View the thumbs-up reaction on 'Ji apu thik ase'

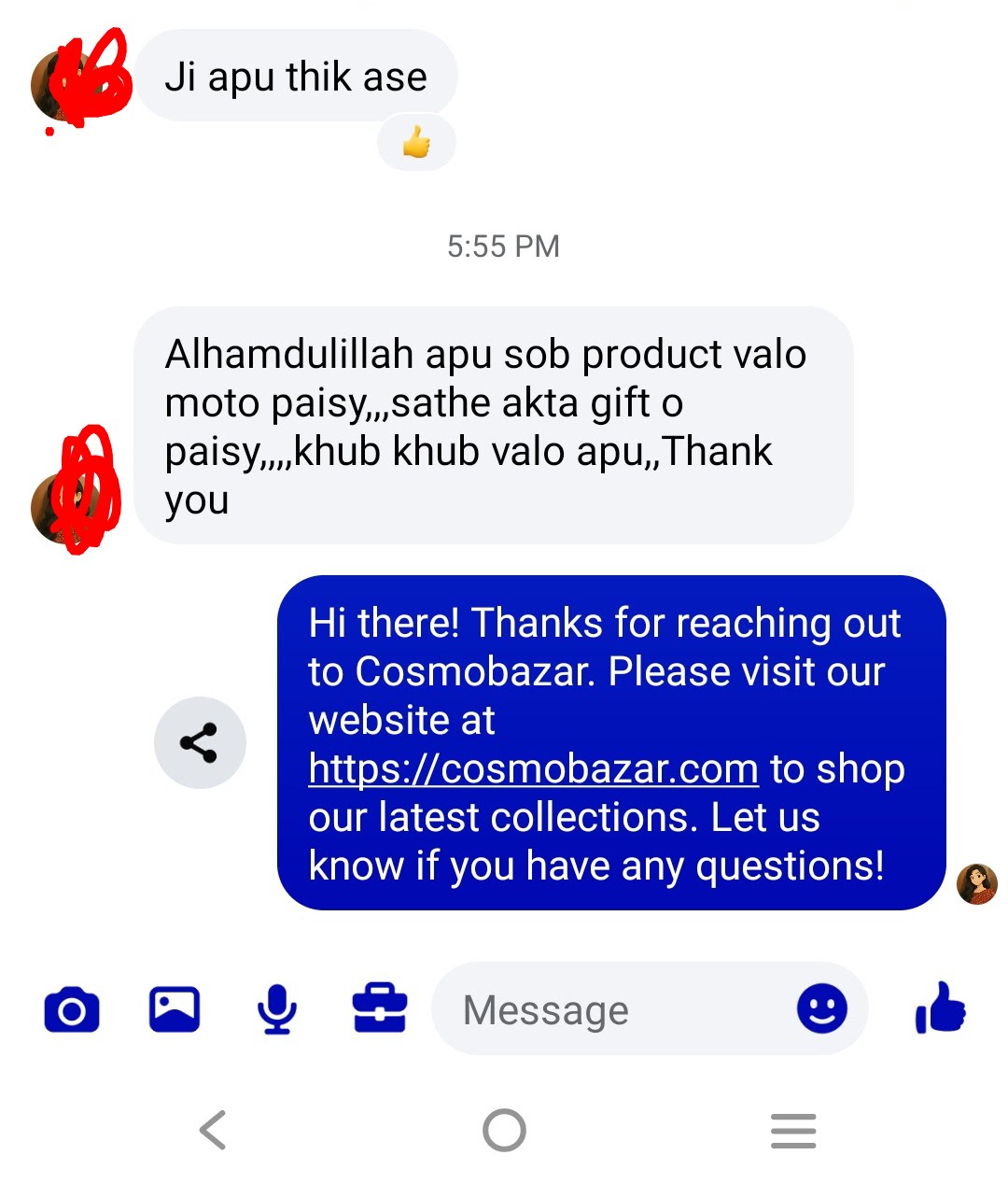(x=416, y=144)
